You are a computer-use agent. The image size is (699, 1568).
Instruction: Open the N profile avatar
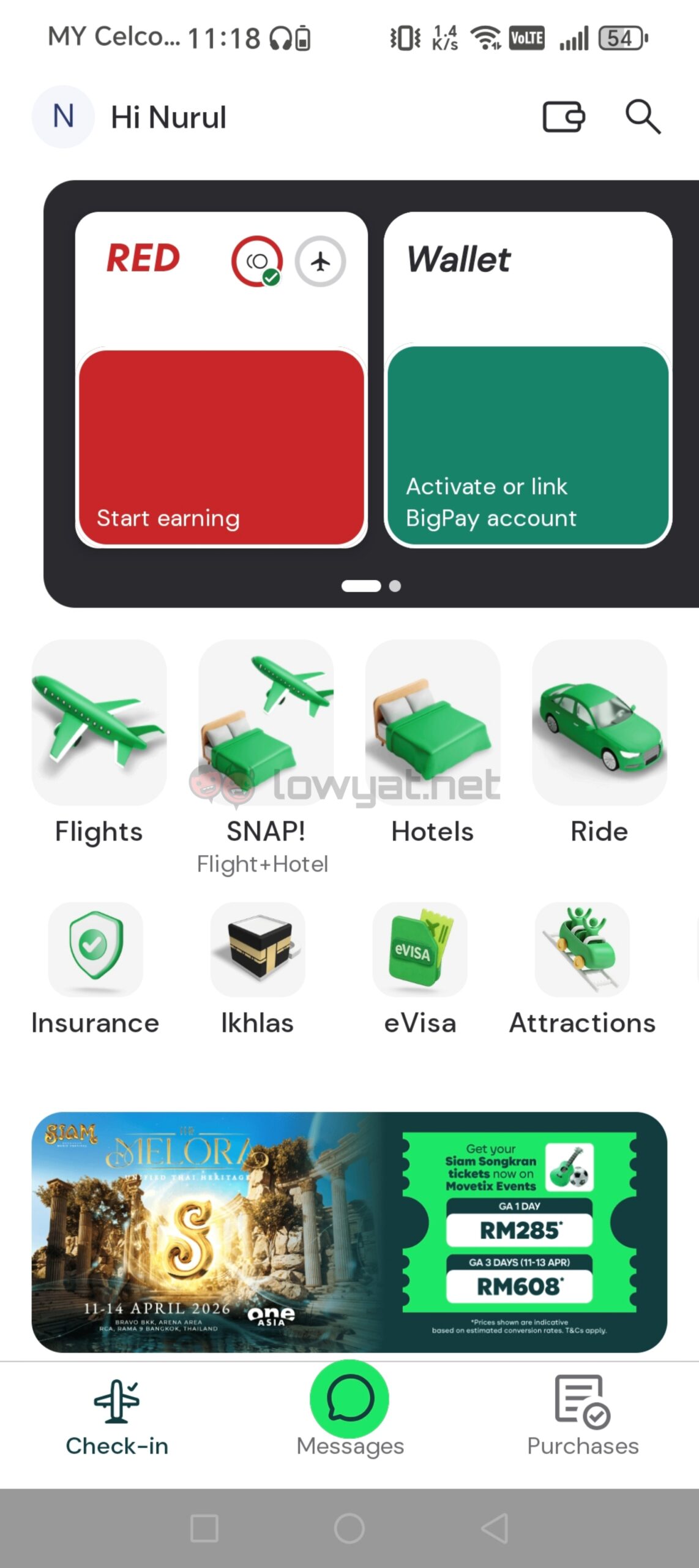coord(63,116)
